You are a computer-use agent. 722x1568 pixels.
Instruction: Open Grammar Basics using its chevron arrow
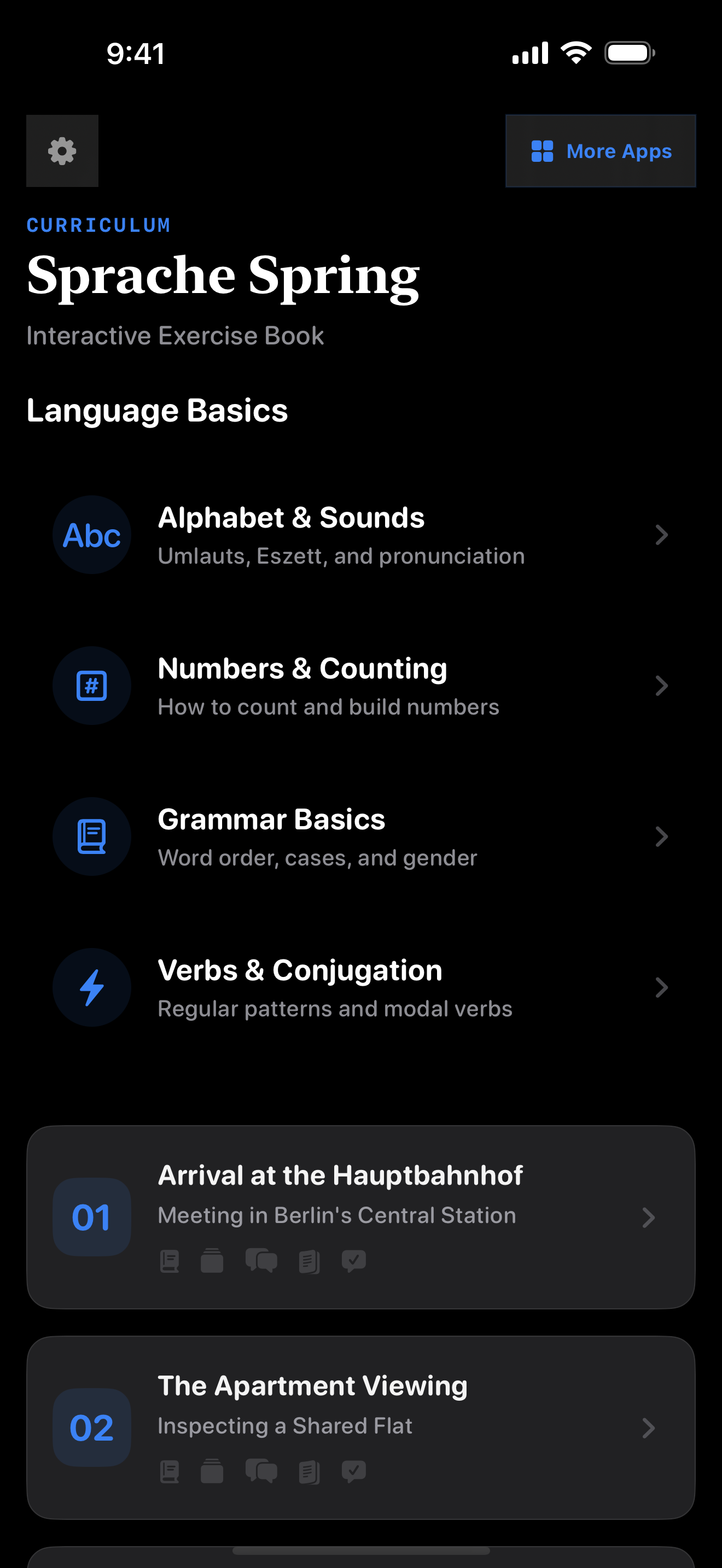pyautogui.click(x=662, y=836)
